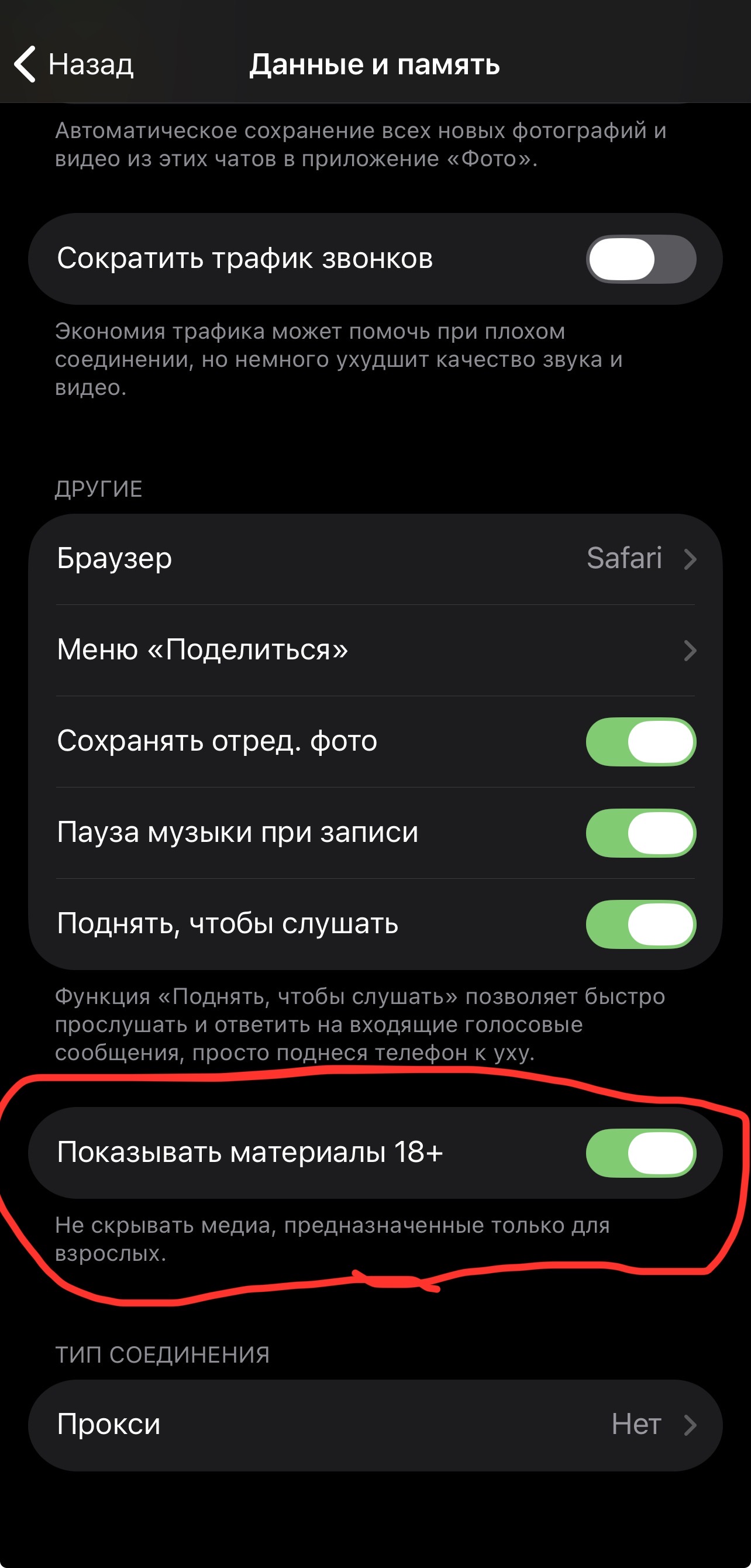Toggle off Поднять, чтобы слушать

coord(641,924)
